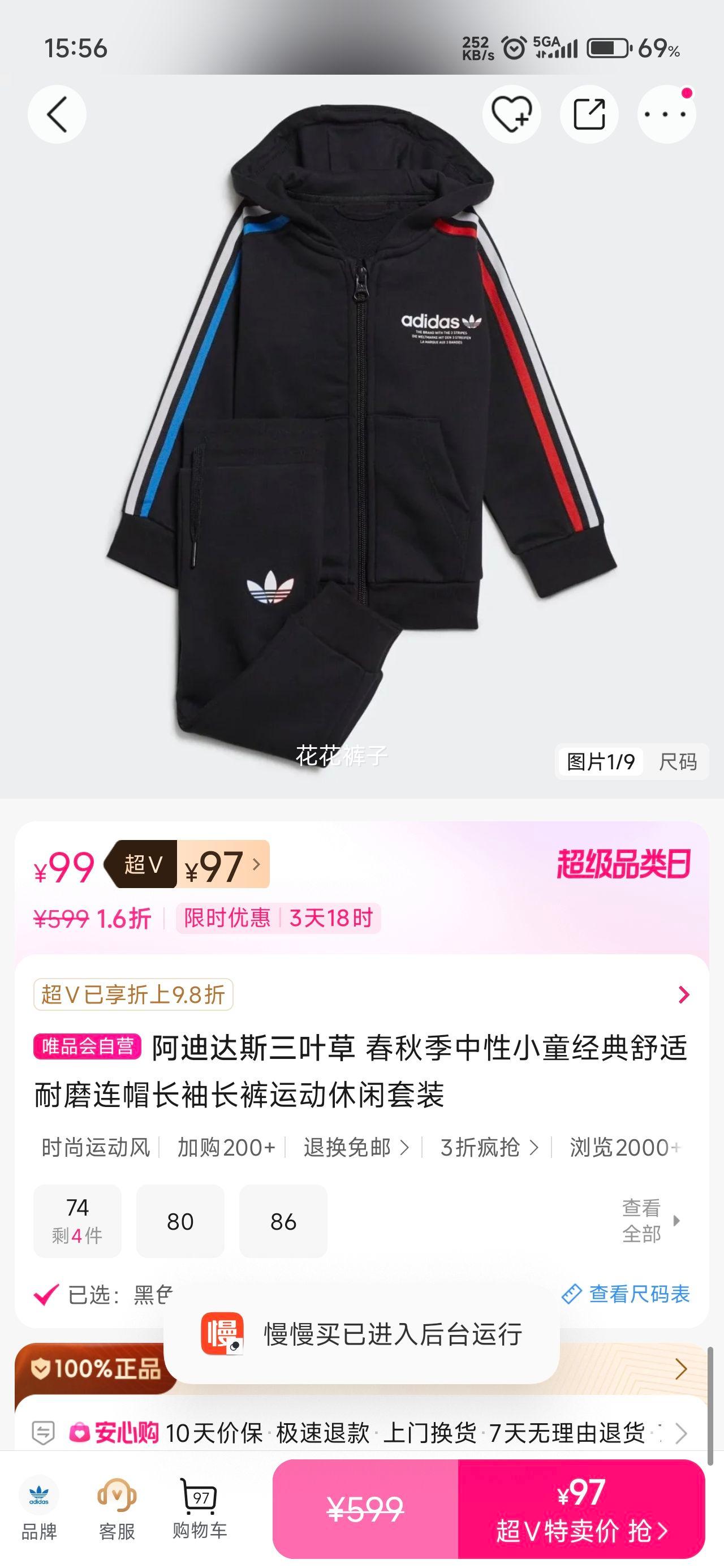The image size is (724, 1568).
Task: Open the 超V ¥97 price details
Action: (x=222, y=865)
